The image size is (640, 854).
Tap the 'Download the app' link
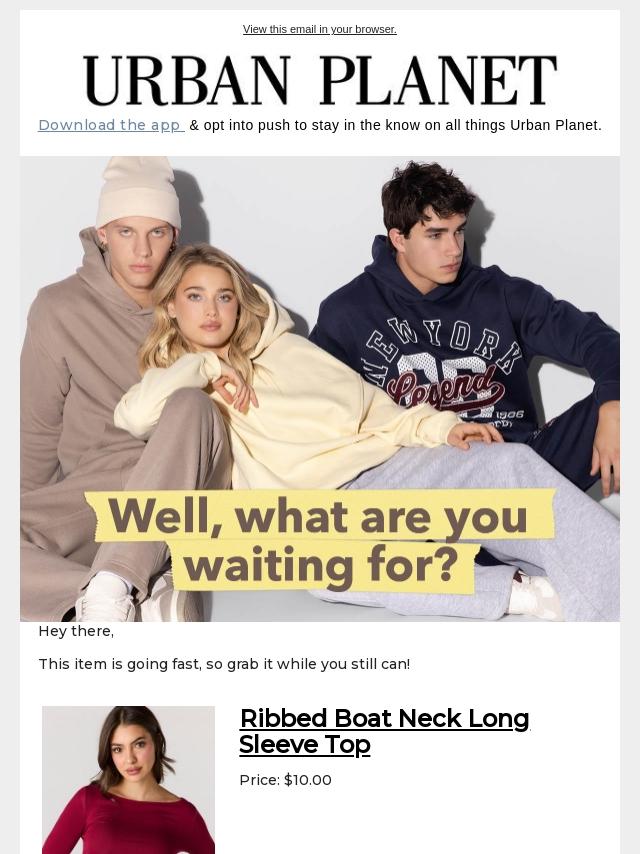pyautogui.click(x=111, y=125)
